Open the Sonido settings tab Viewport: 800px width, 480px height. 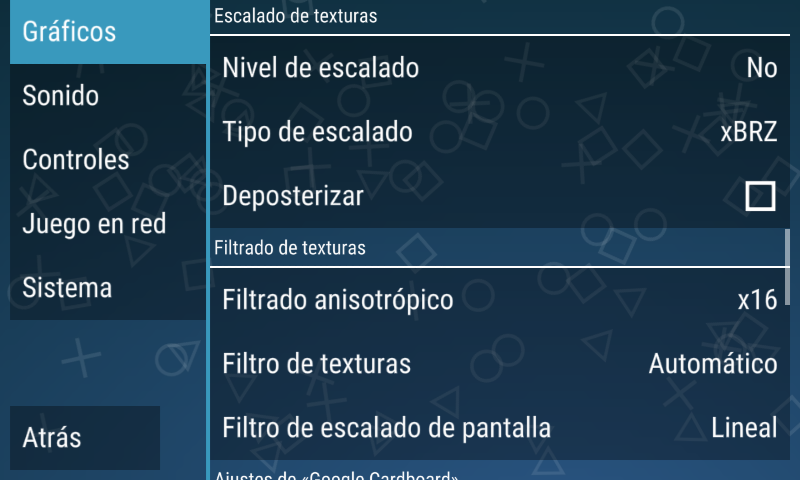pos(108,96)
